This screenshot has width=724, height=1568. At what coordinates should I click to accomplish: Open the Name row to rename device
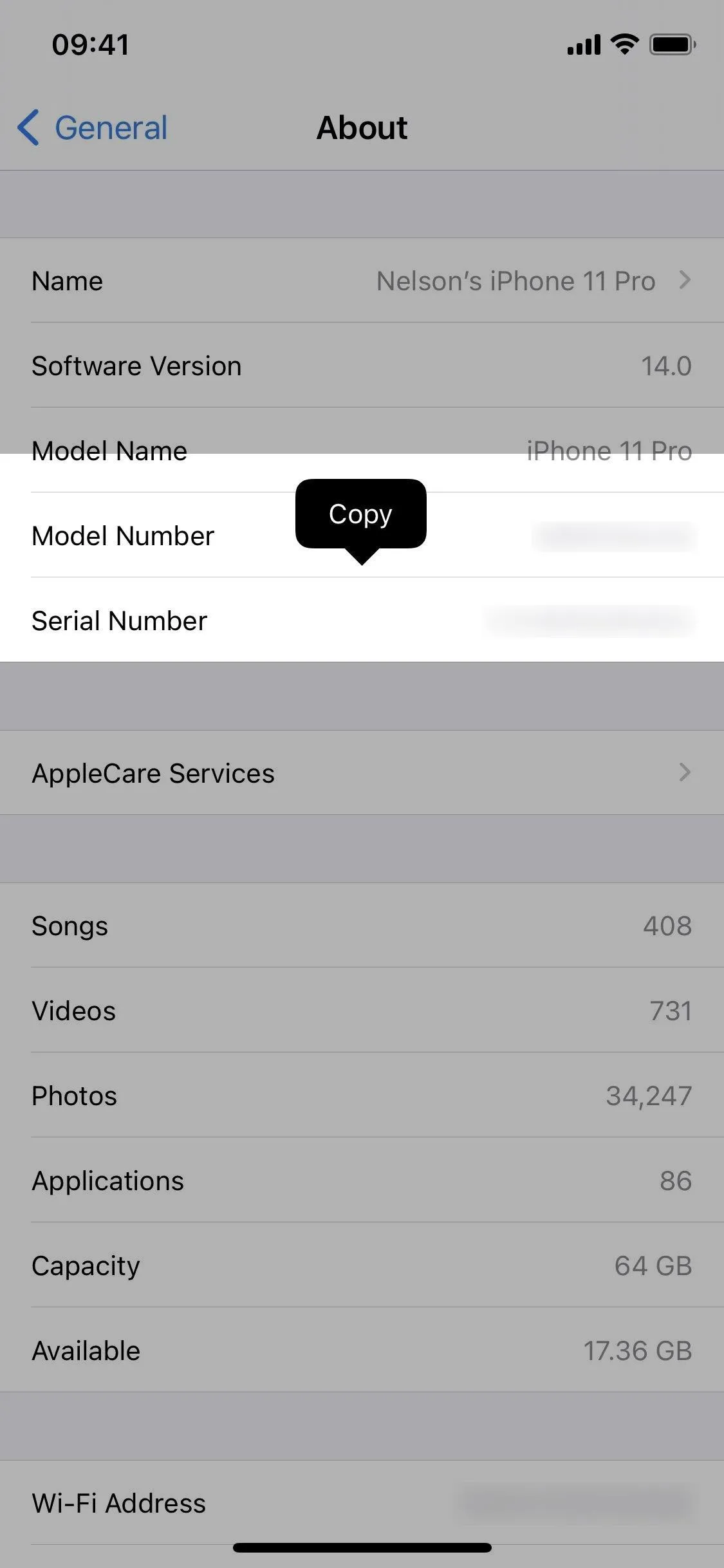click(362, 281)
